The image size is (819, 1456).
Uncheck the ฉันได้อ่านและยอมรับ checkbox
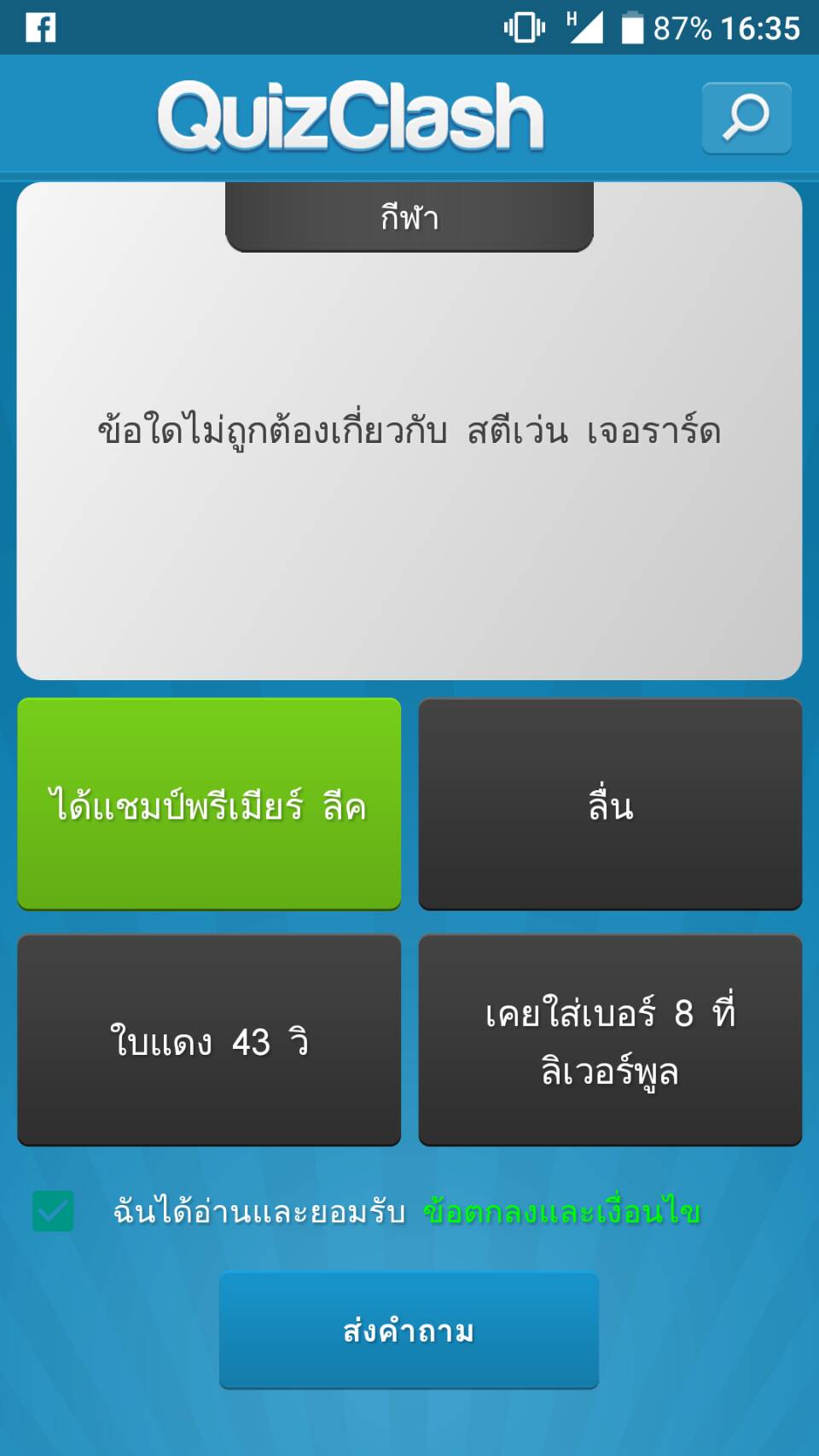pos(53,1211)
